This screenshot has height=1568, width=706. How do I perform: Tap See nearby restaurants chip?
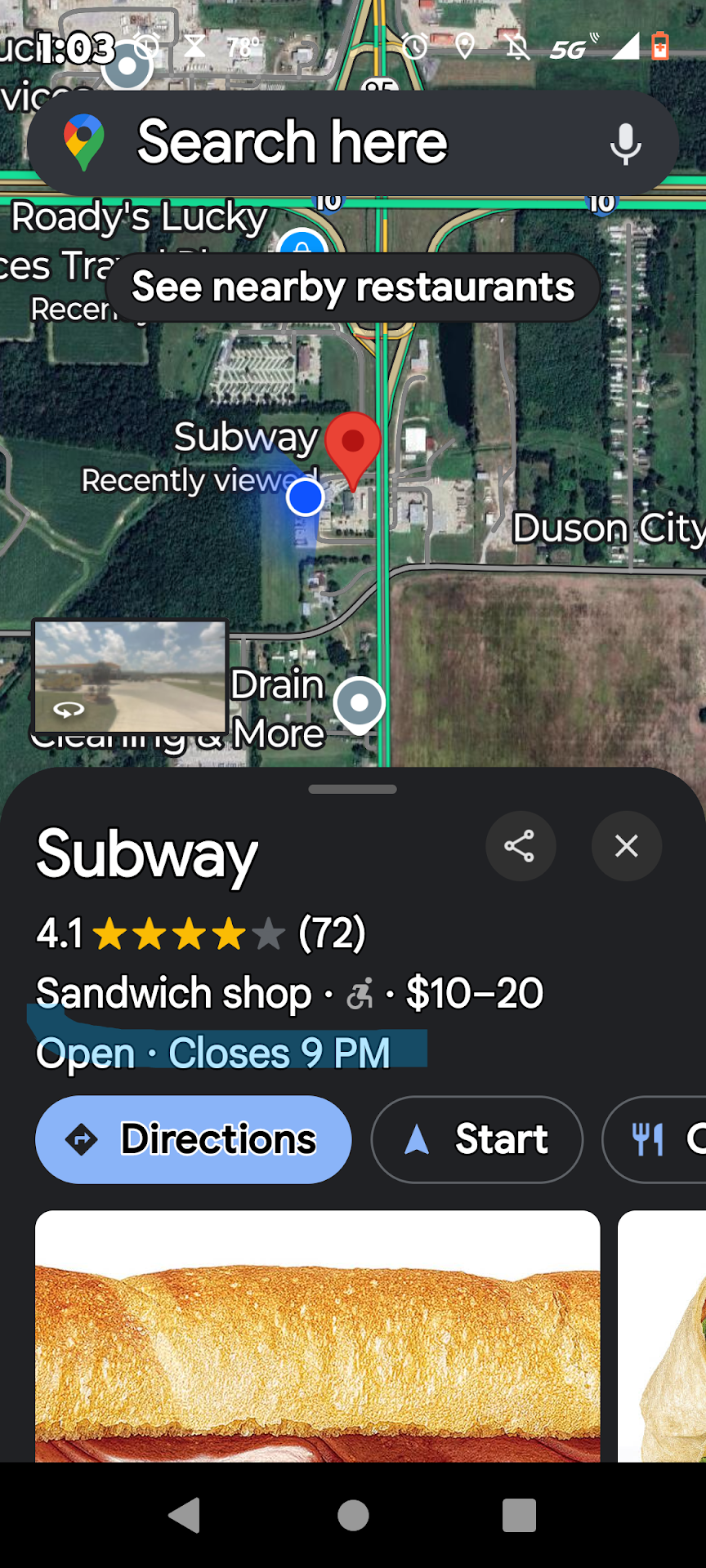click(x=353, y=287)
